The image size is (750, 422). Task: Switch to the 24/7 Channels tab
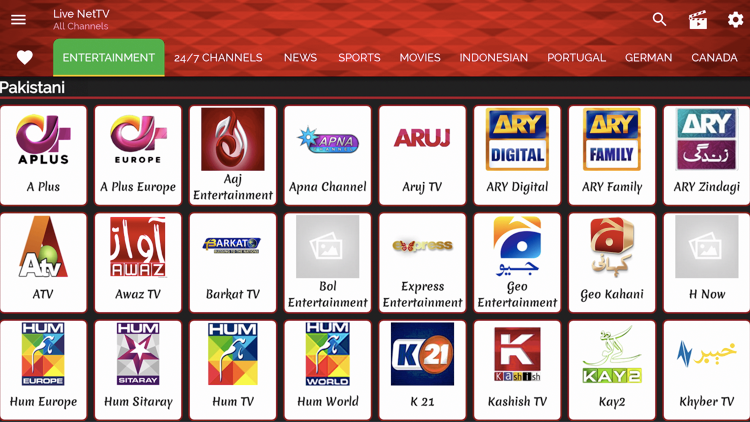click(218, 58)
